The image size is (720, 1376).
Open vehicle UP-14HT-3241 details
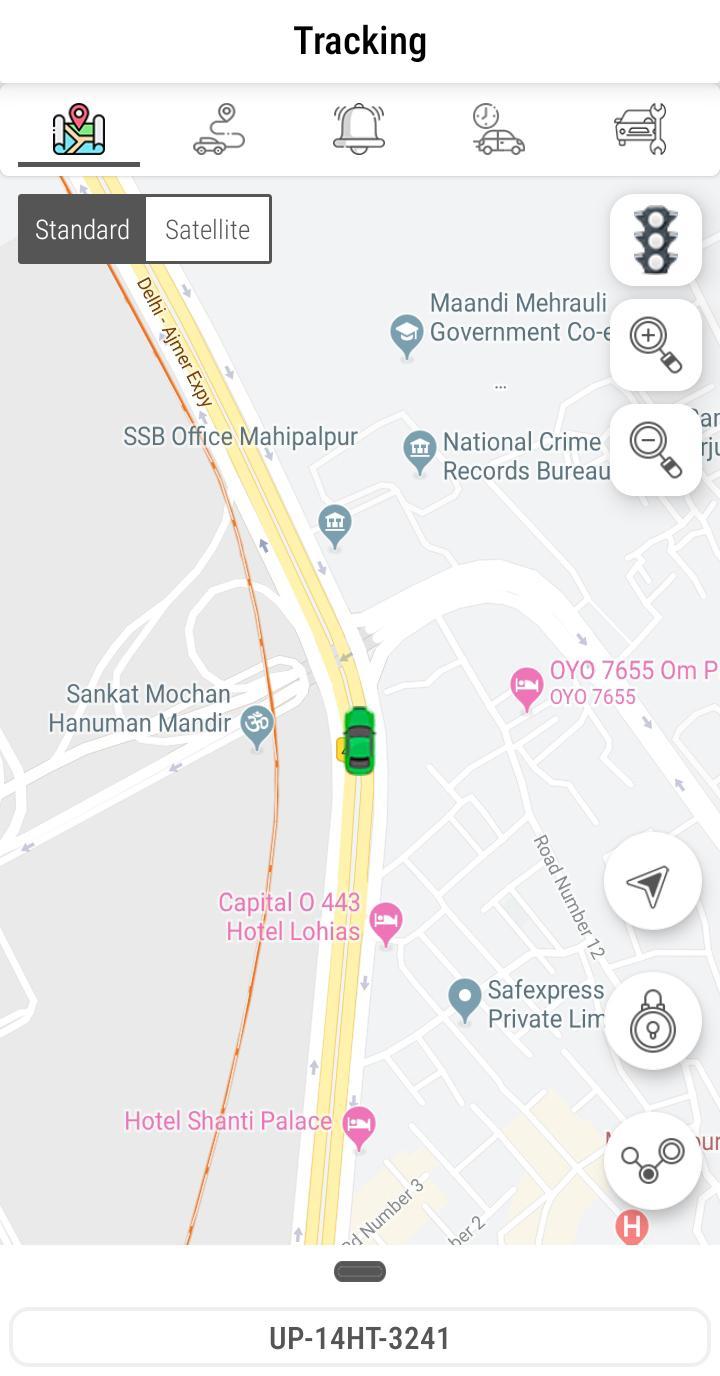point(360,1338)
